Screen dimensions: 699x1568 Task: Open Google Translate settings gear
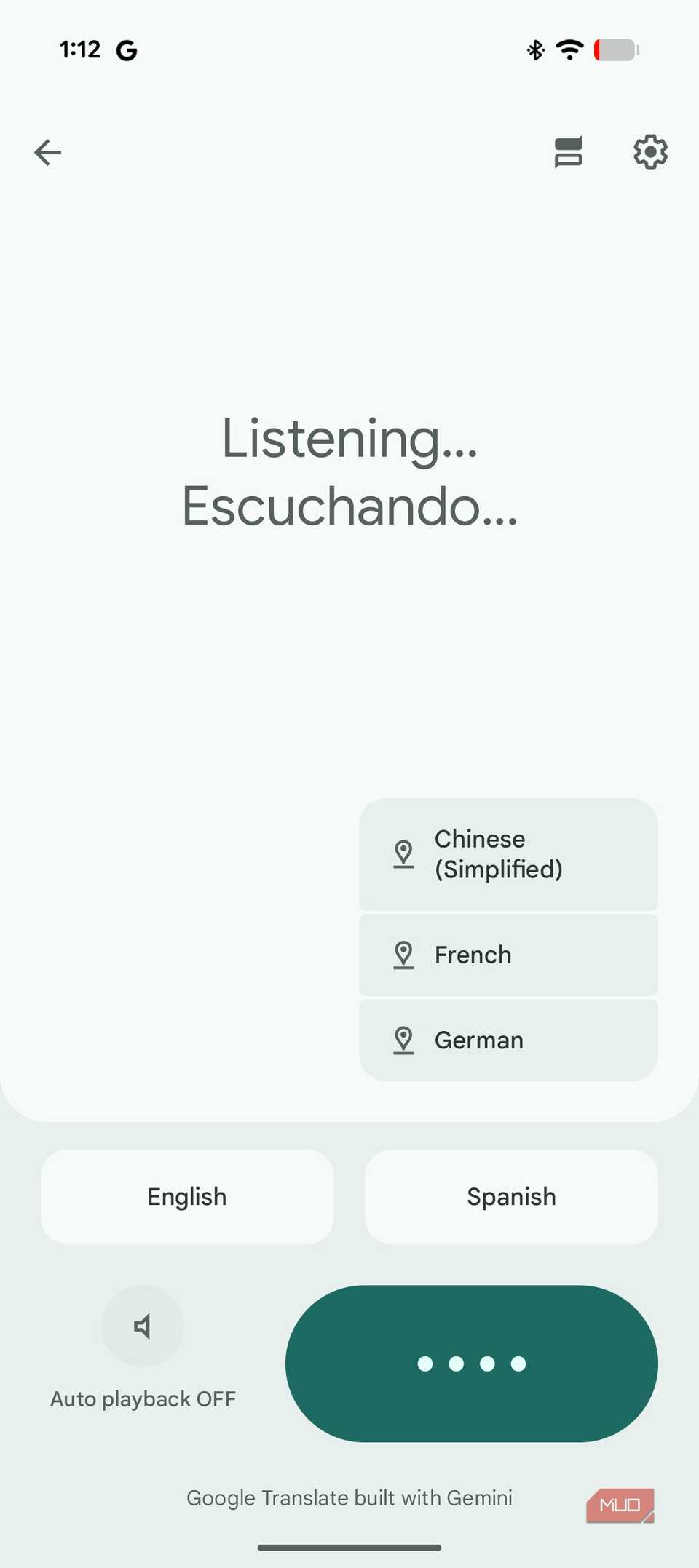(x=650, y=152)
